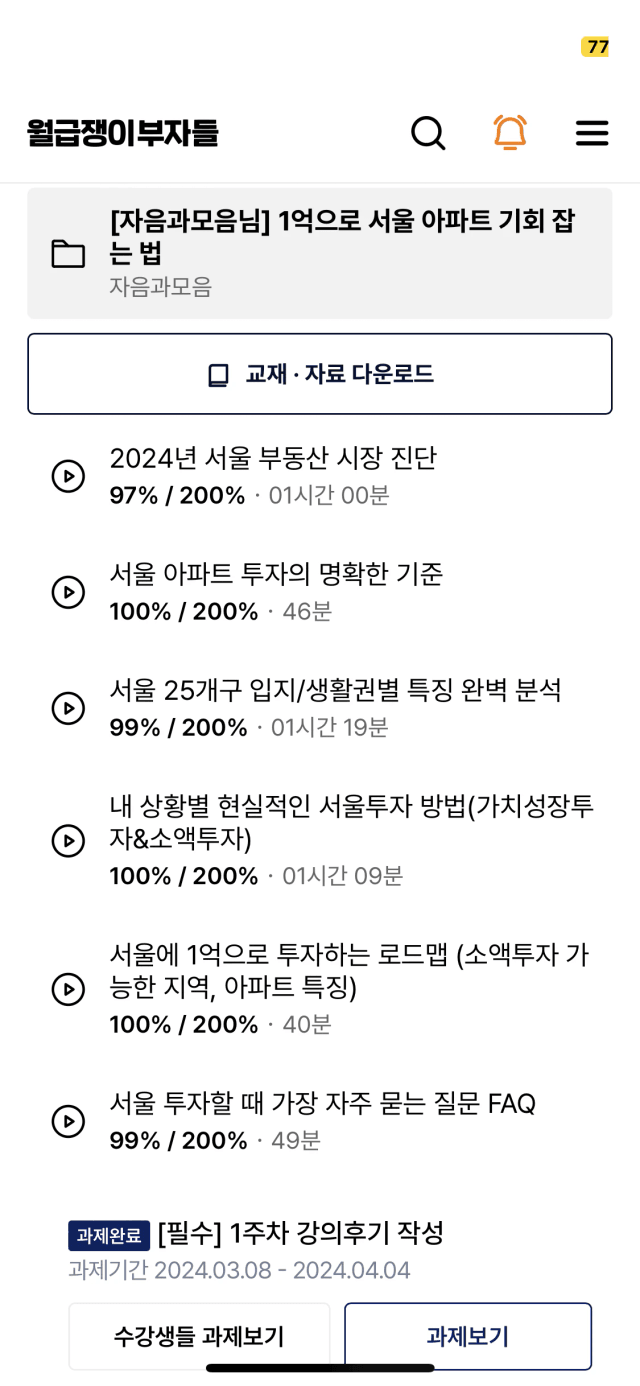Viewport: 640px width, 1386px height.
Task: Open the hamburger menu
Action: point(592,133)
